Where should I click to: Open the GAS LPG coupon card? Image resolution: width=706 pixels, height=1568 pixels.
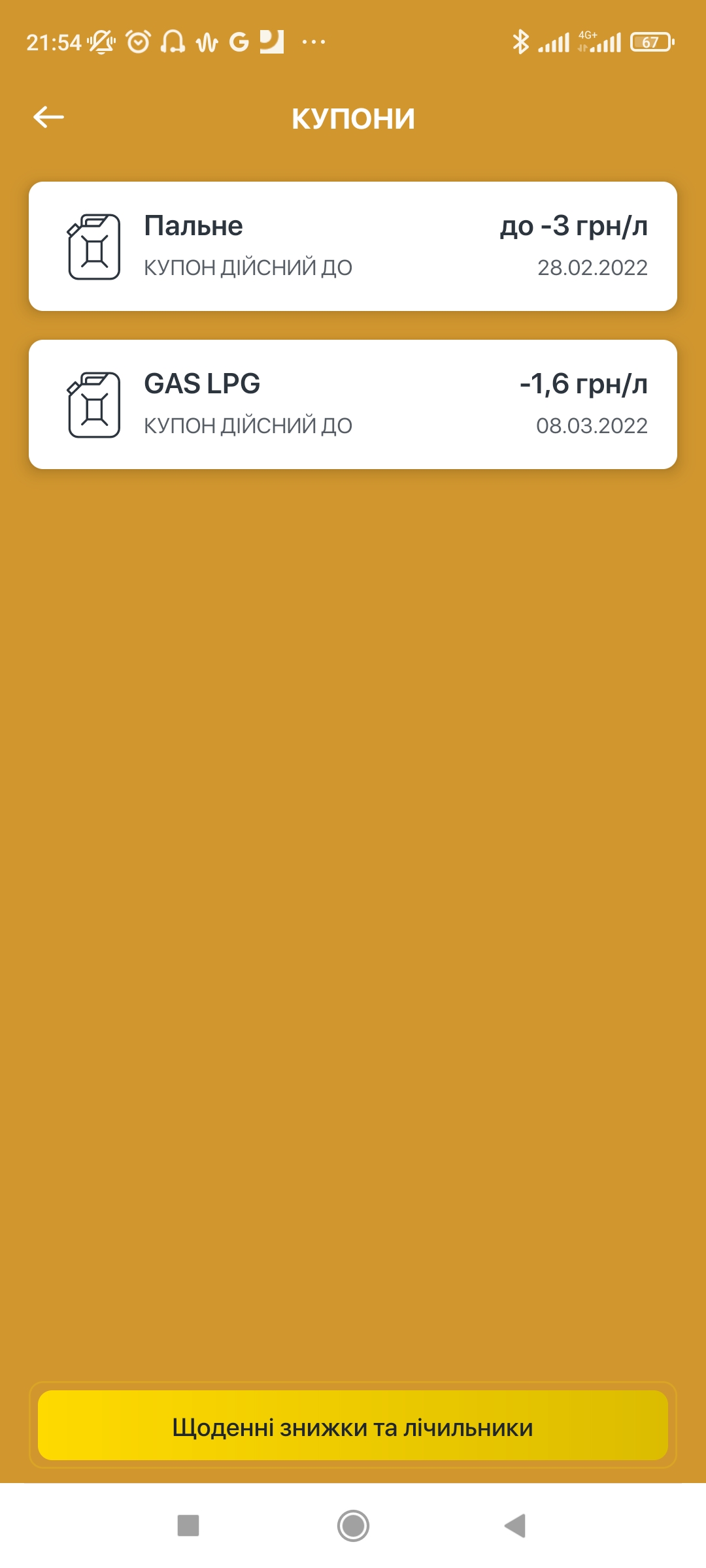click(353, 404)
